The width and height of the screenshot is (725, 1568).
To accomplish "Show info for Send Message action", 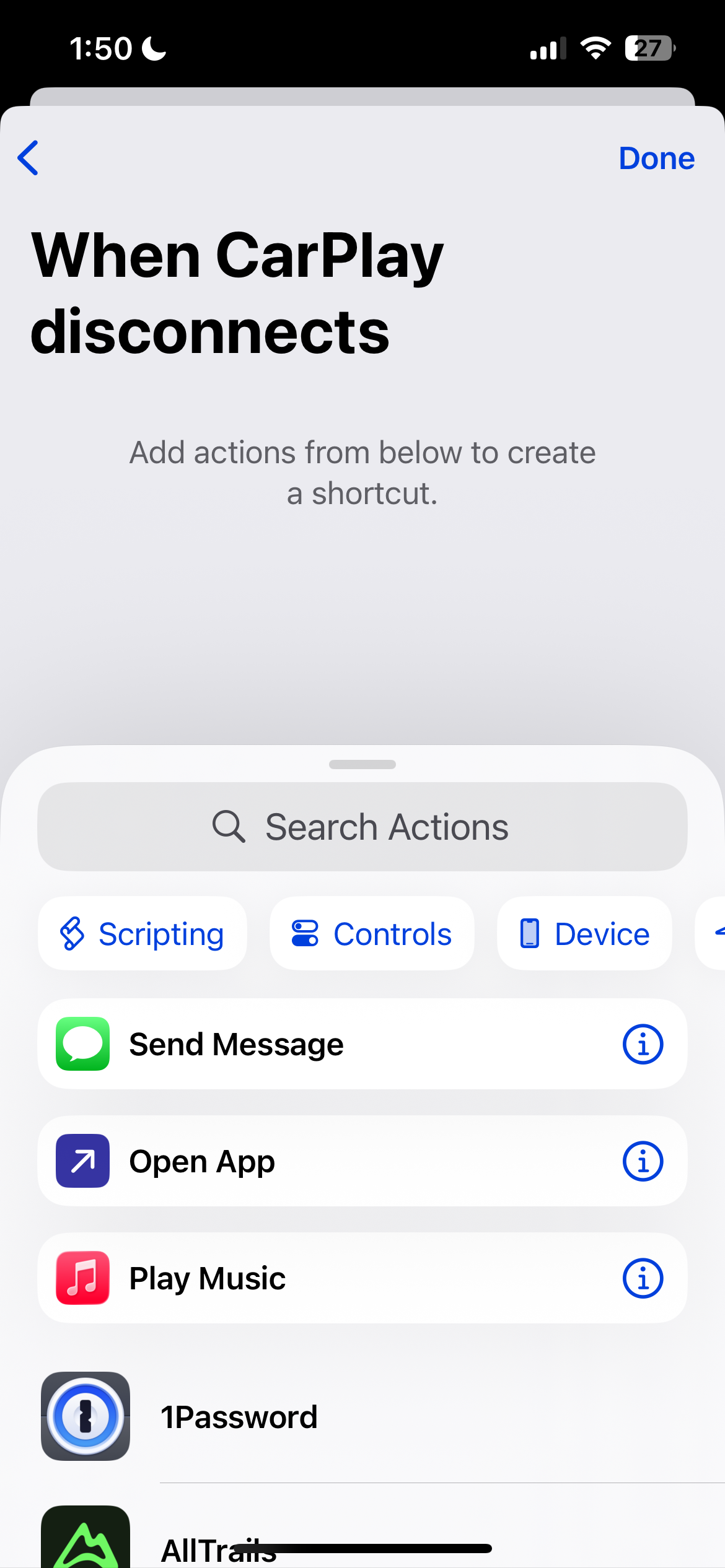I will (643, 1044).
